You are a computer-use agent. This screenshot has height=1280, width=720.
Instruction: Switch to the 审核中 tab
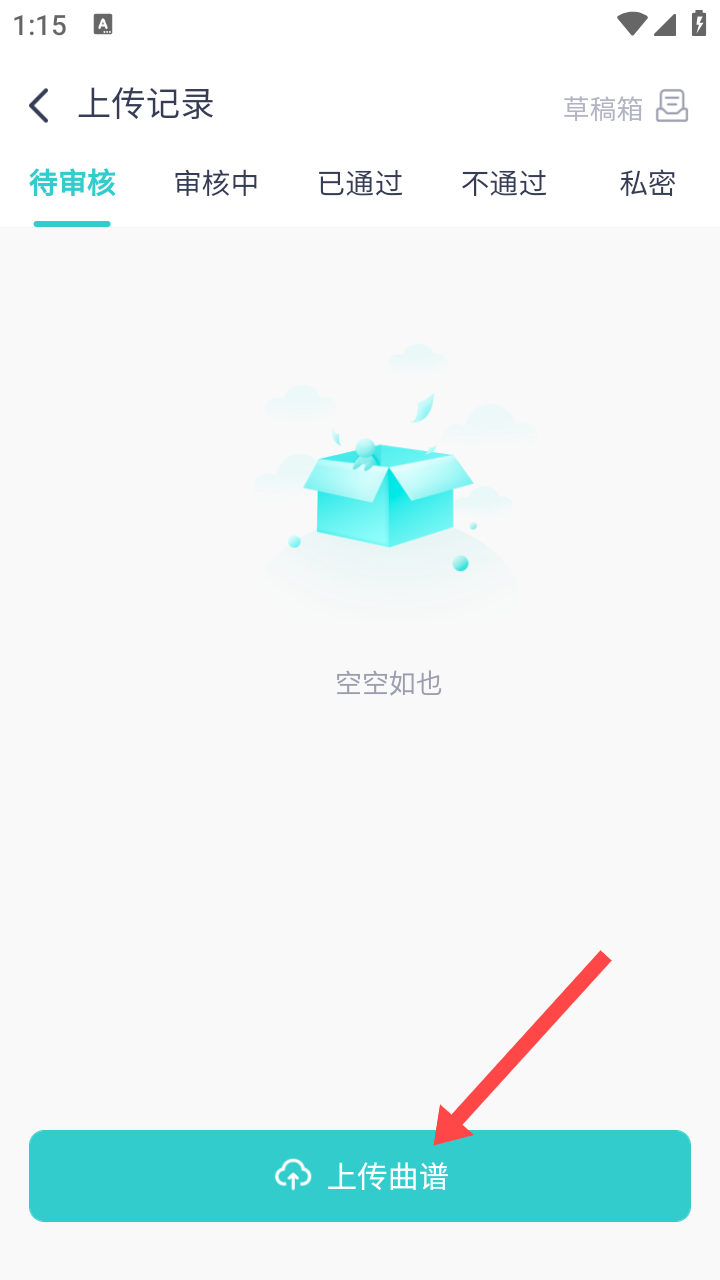click(216, 183)
